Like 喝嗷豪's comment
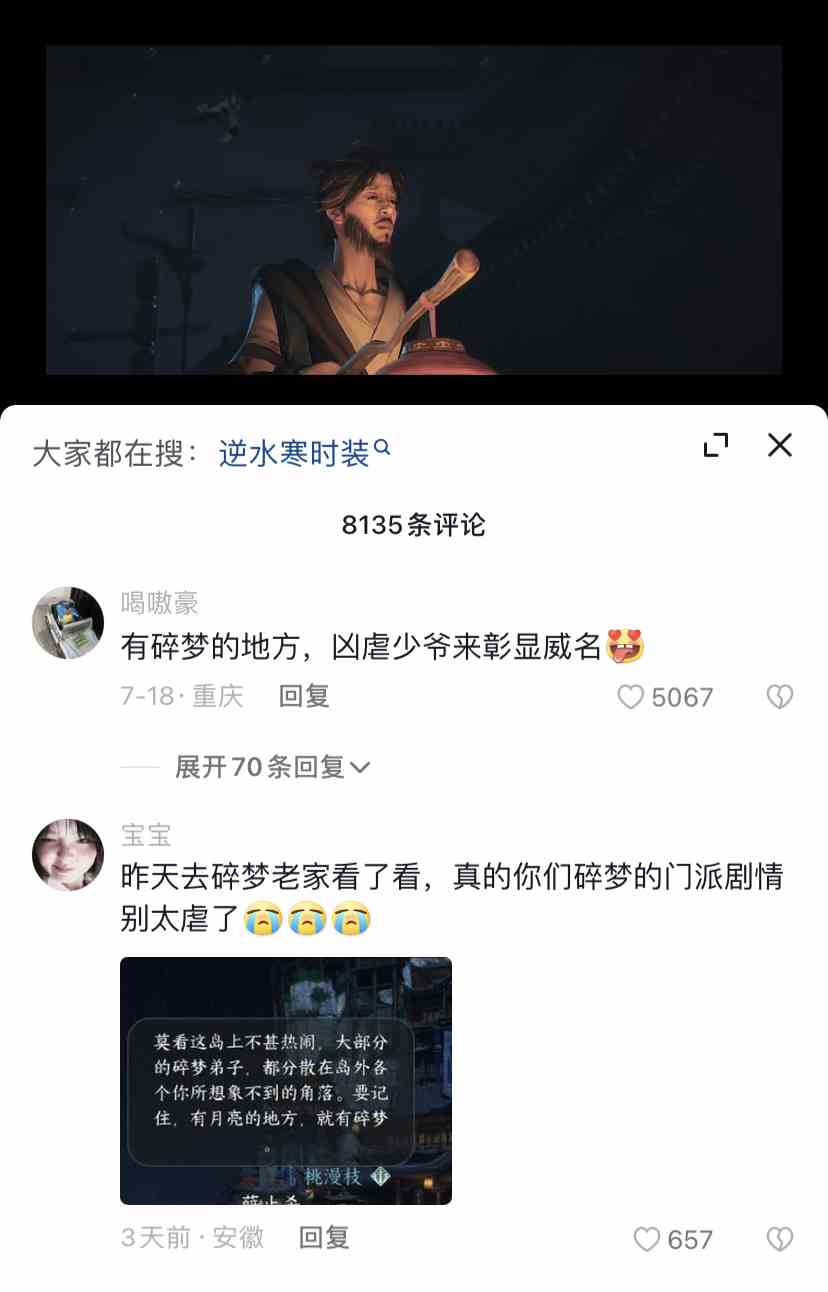This screenshot has width=828, height=1292. [x=631, y=697]
